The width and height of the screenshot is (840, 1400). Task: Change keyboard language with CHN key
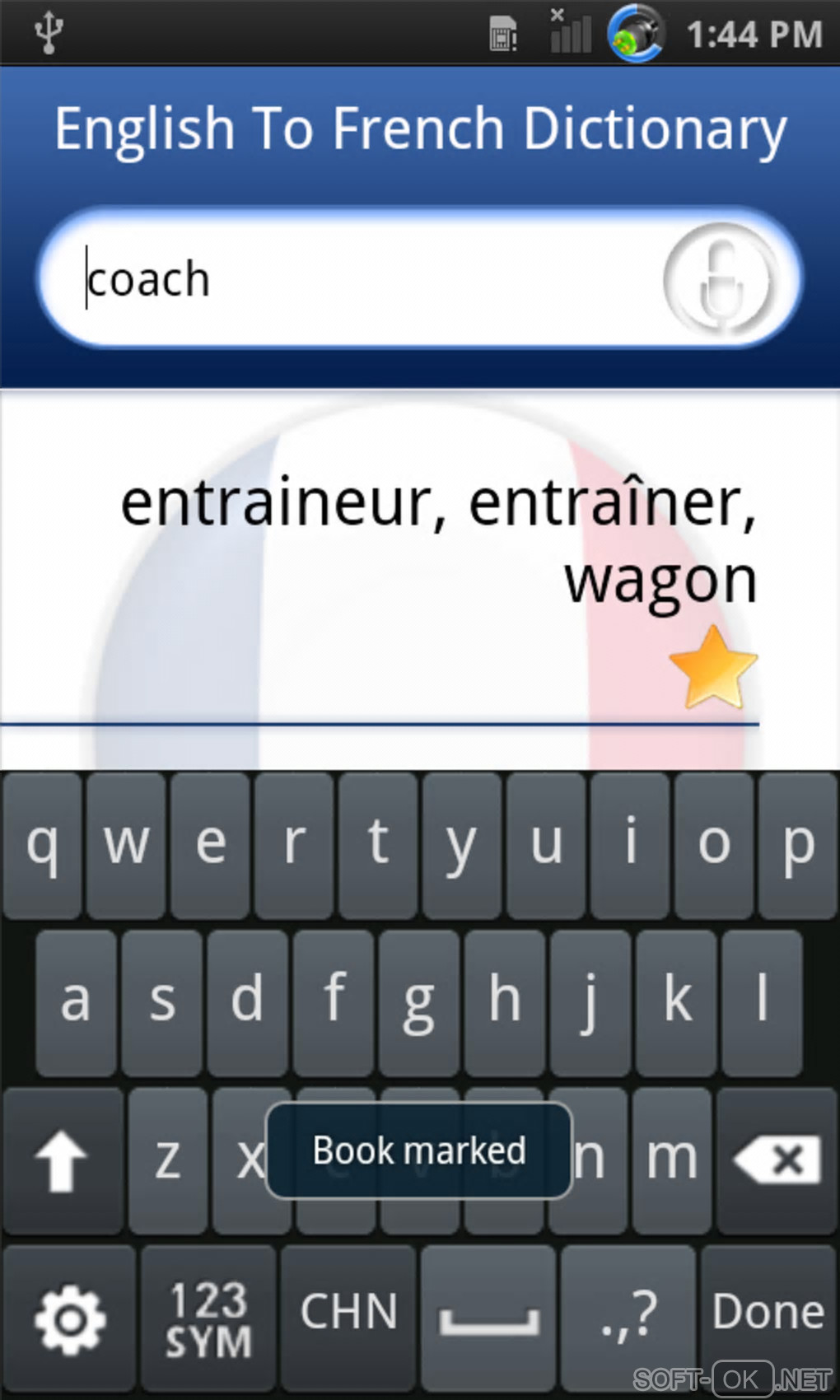(x=348, y=1314)
